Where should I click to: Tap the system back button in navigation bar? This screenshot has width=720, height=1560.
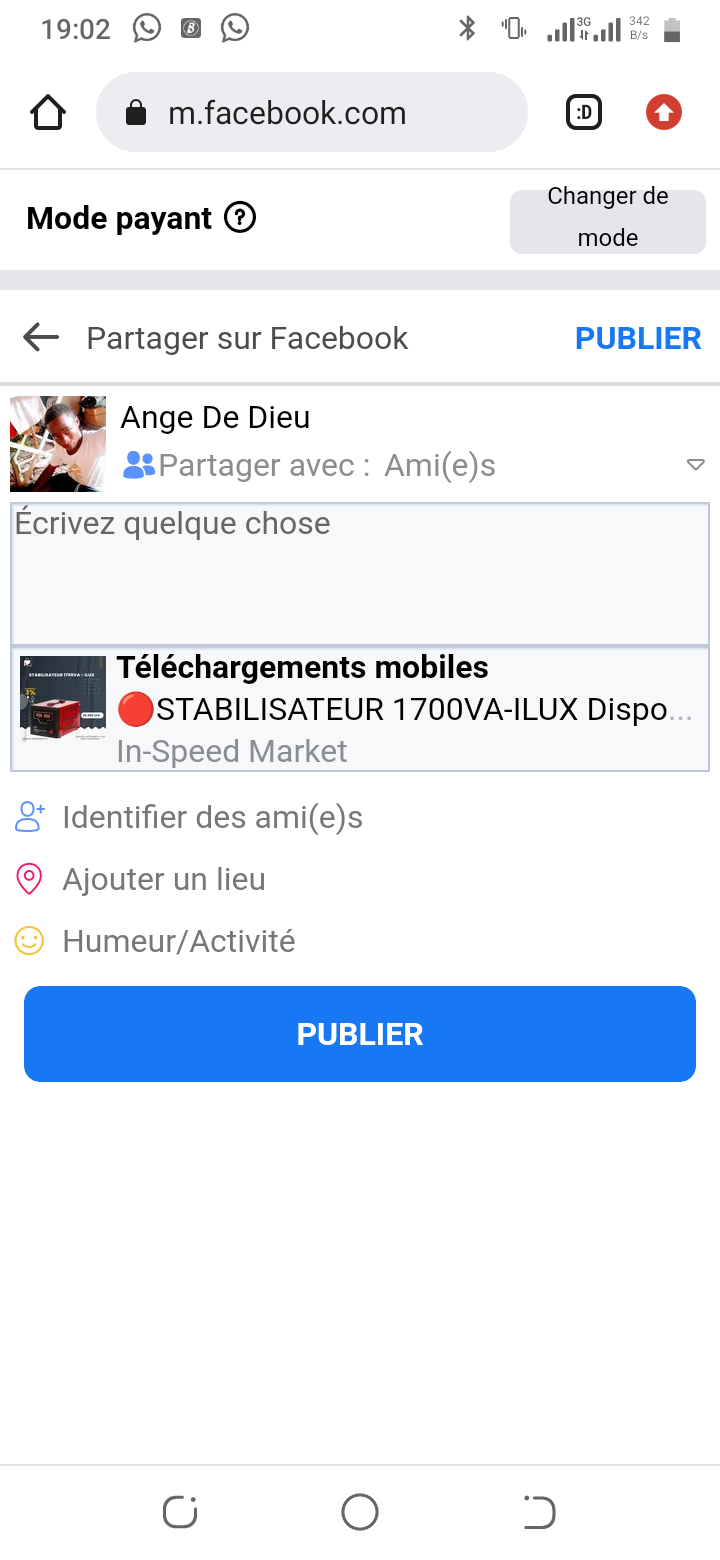(539, 1512)
